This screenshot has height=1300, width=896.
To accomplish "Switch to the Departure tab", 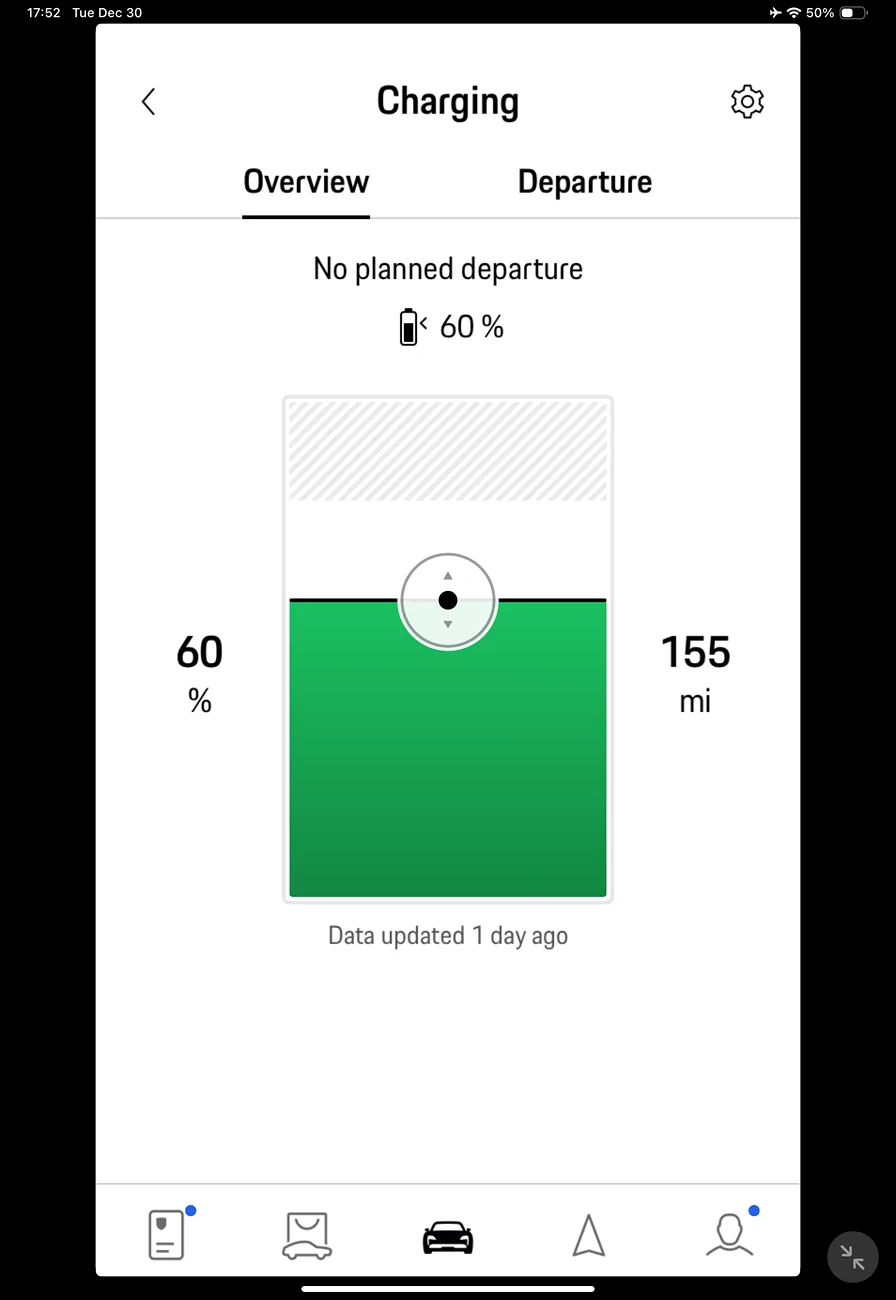I will [585, 182].
